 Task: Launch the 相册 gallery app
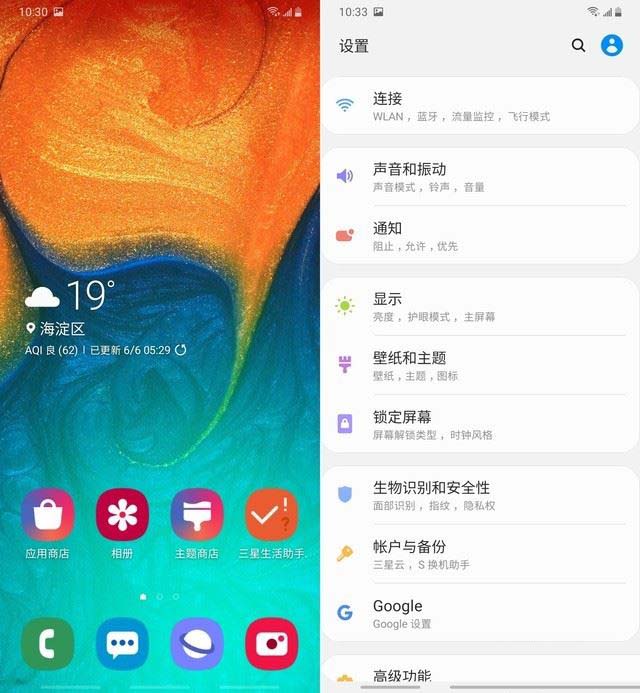122,515
